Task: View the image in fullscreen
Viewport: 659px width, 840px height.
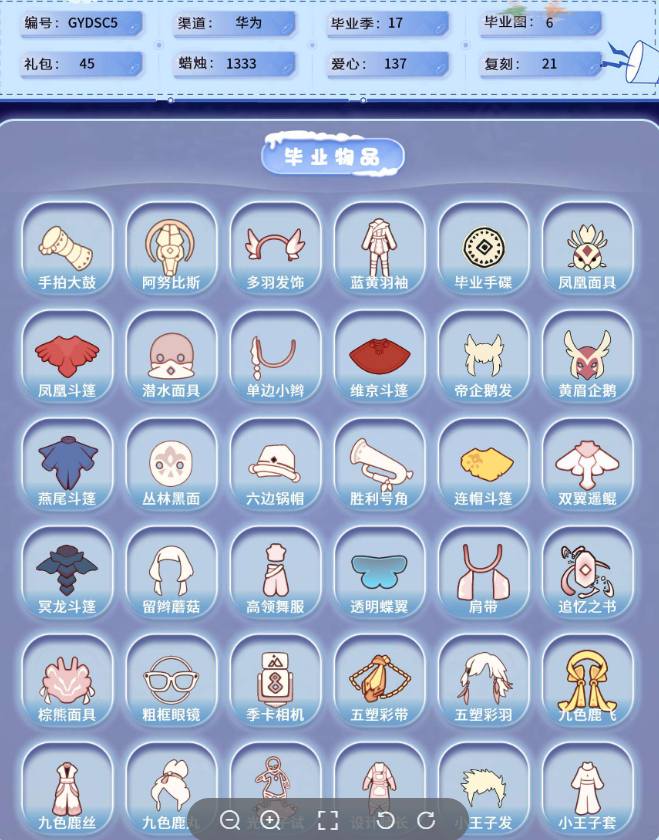Action: [x=328, y=821]
